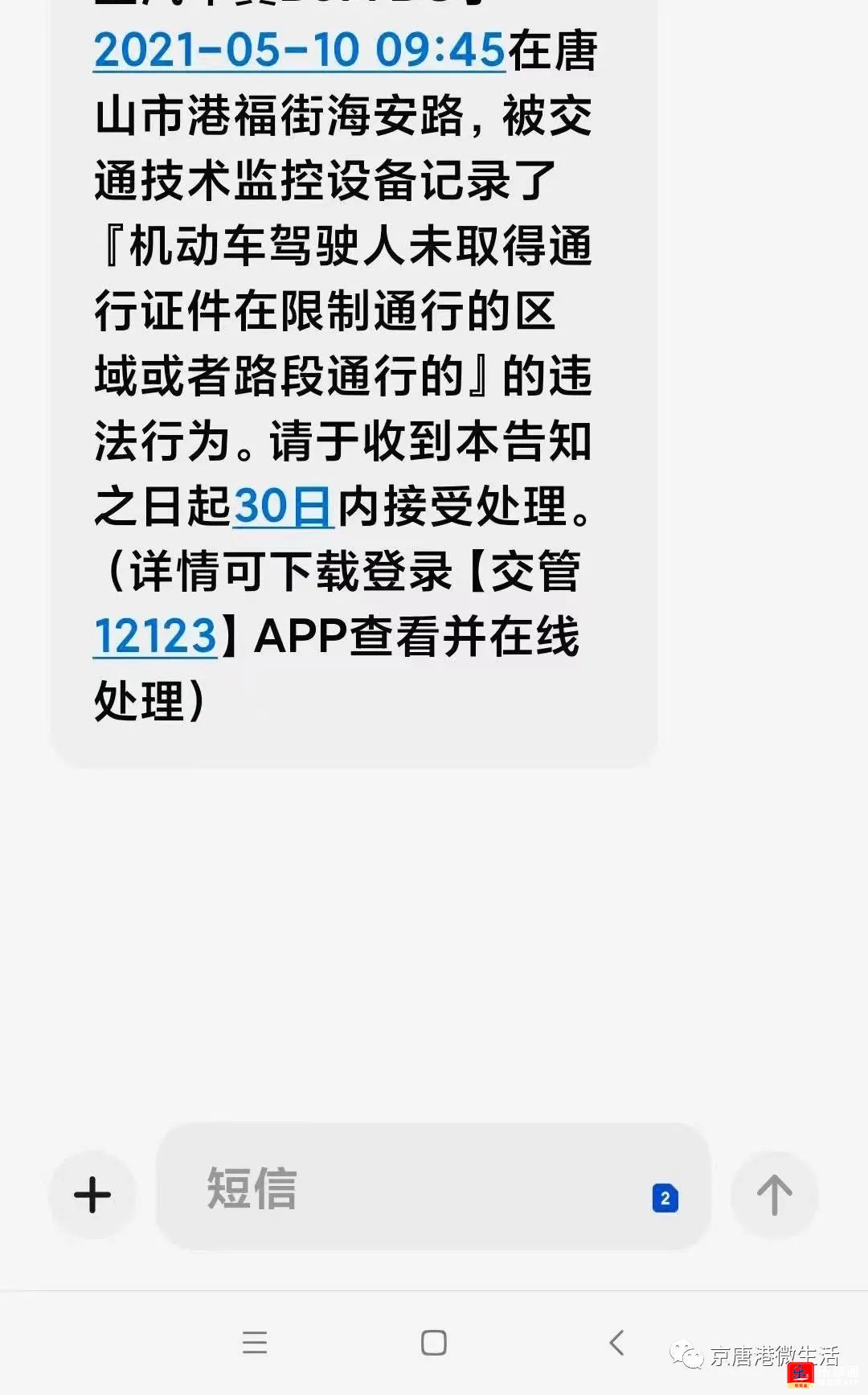
Task: Send the message with the arrow button
Action: point(774,1195)
